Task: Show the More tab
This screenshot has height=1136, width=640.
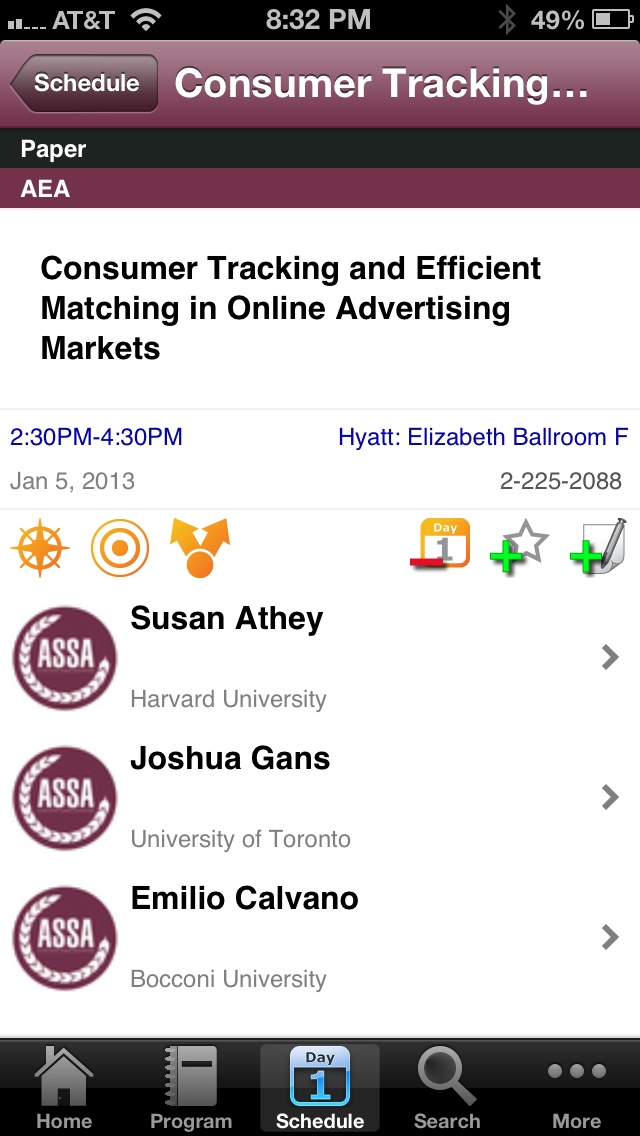Action: (x=576, y=1088)
